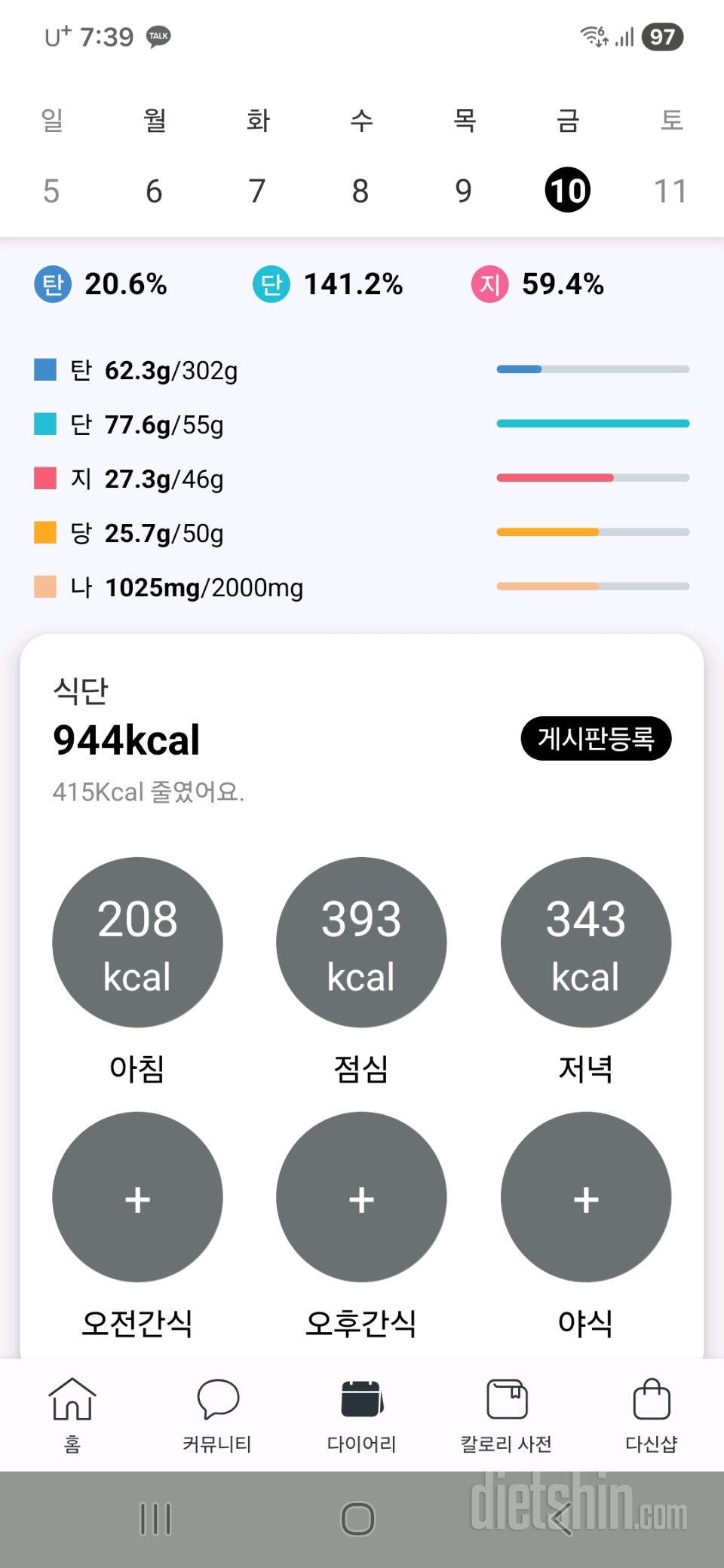Switch to the 커뮤니티 tab
This screenshot has height=1568, width=724.
click(x=217, y=1414)
